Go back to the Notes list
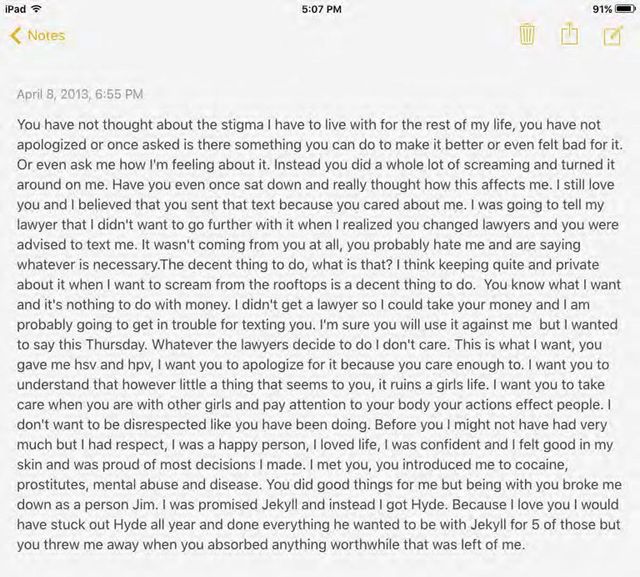640x577 pixels. pos(37,35)
